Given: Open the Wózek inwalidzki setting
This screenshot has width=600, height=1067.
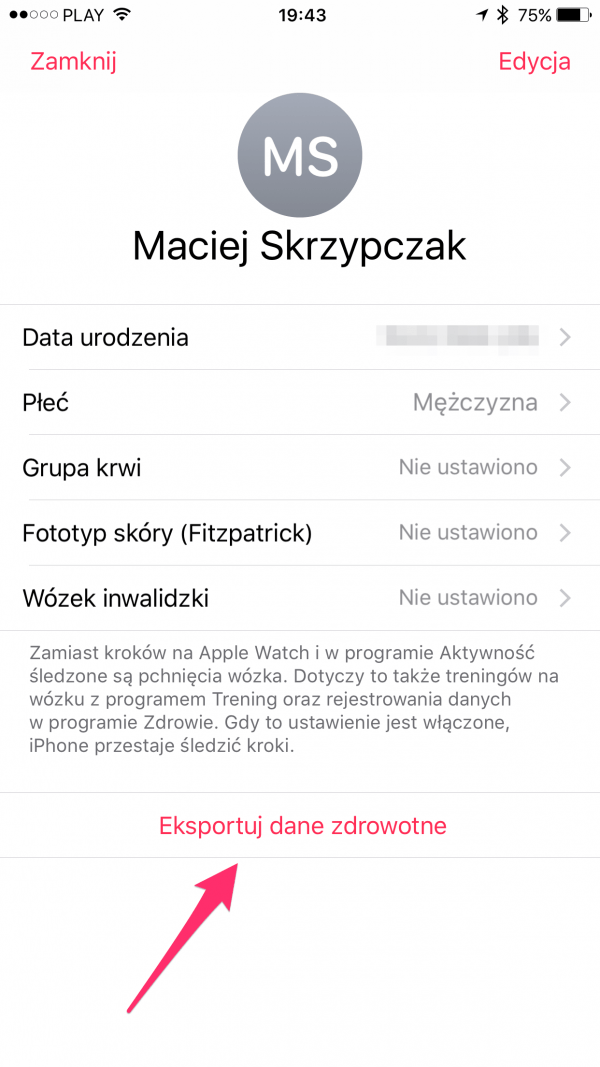Looking at the screenshot, I should pyautogui.click(x=300, y=598).
